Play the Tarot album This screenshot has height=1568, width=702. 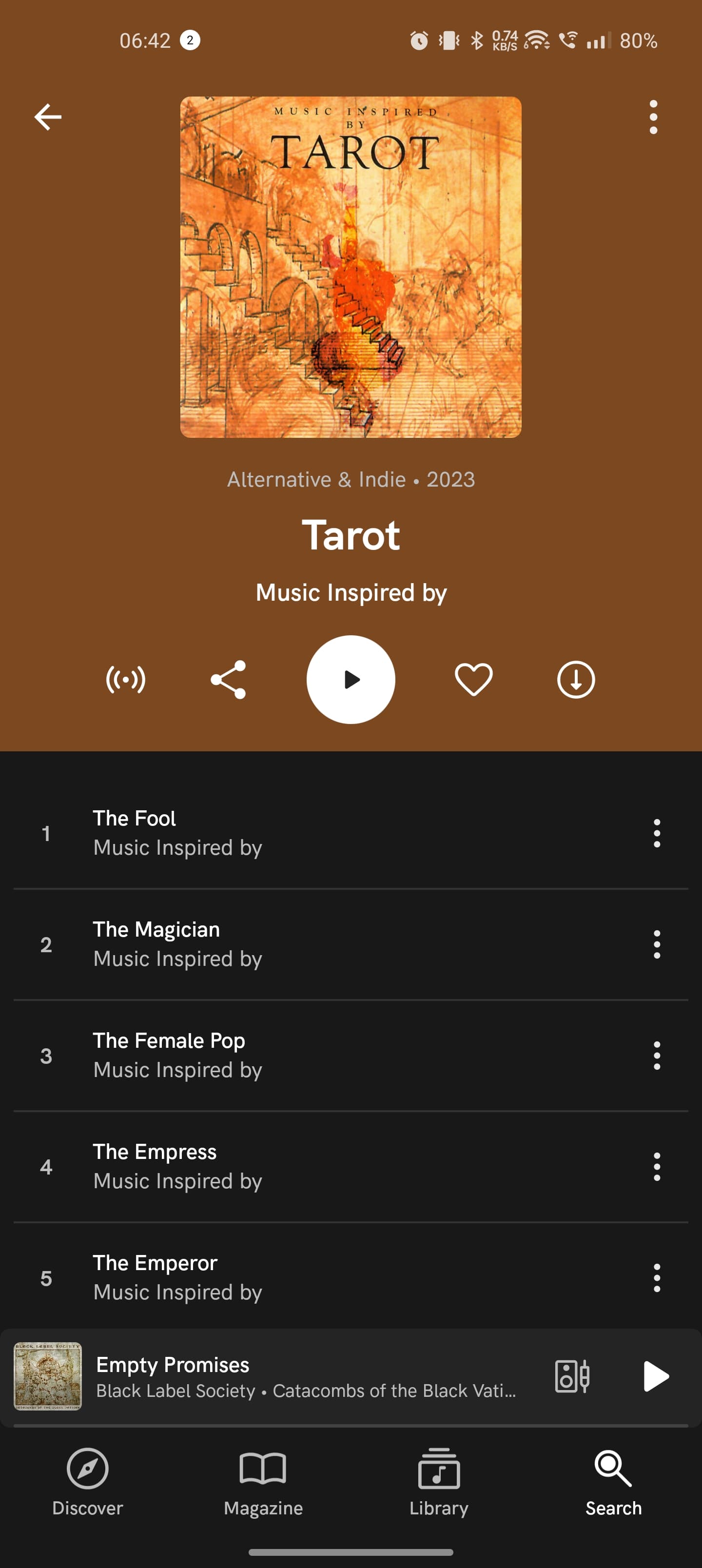click(x=351, y=679)
